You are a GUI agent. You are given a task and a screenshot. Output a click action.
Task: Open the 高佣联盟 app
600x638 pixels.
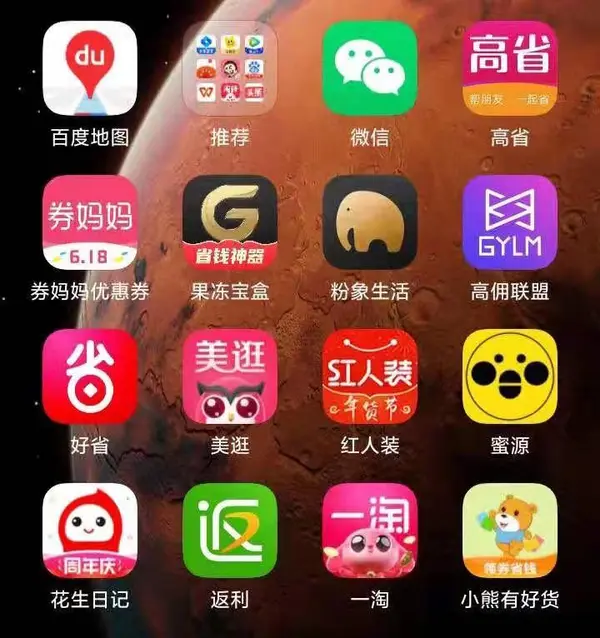tap(509, 222)
